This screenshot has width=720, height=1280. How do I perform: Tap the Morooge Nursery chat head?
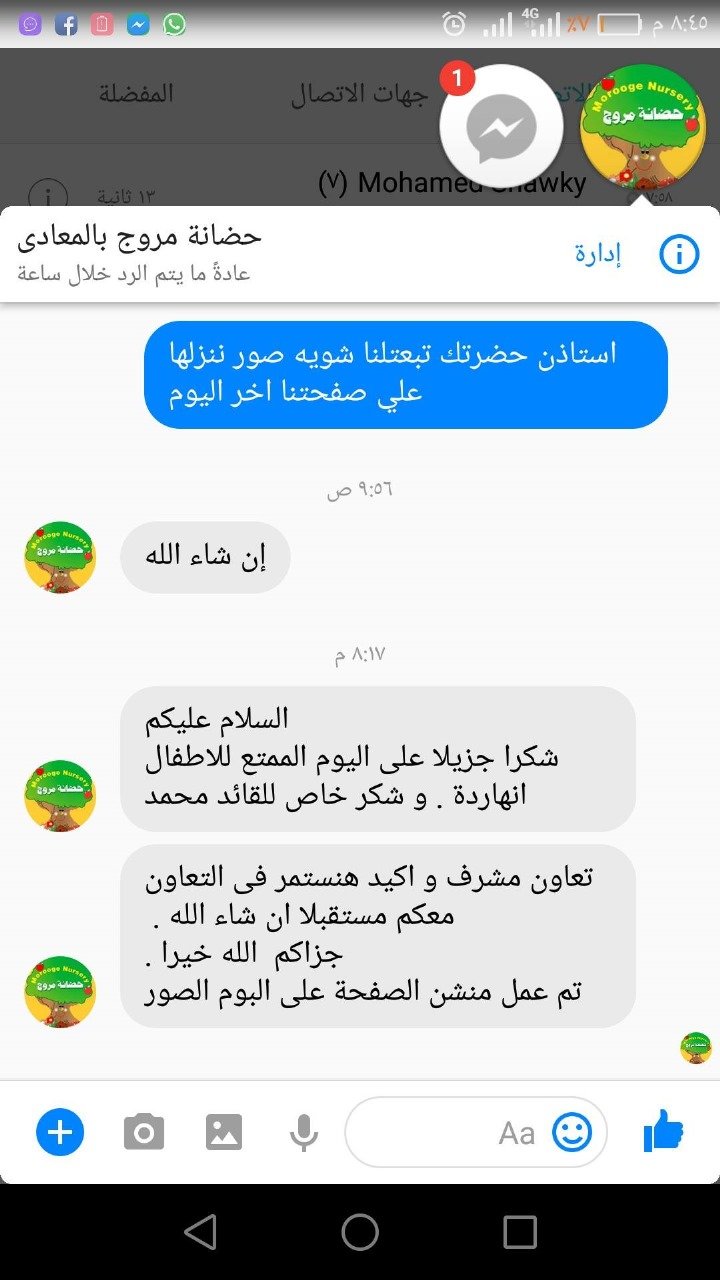(642, 128)
